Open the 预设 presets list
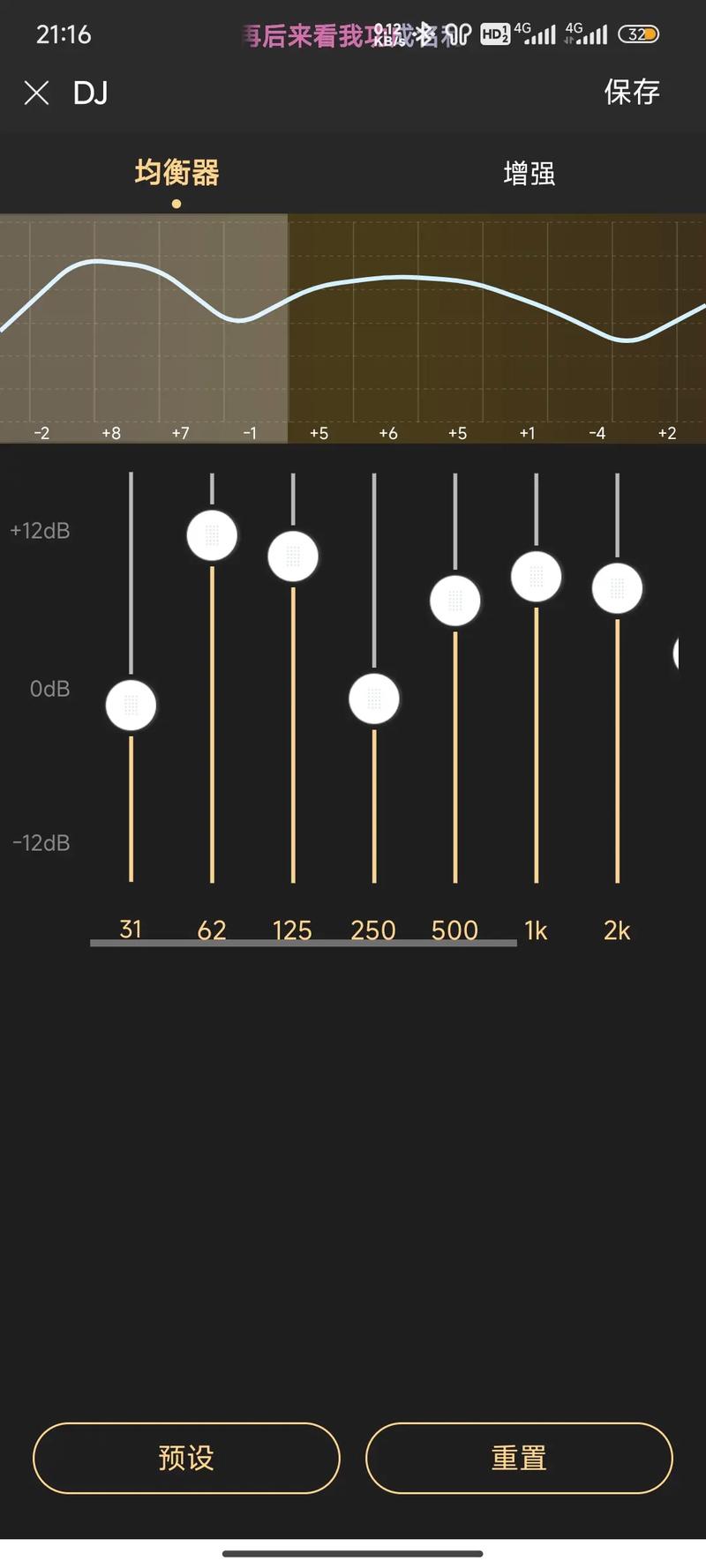Viewport: 706px width, 1568px height. (186, 1458)
